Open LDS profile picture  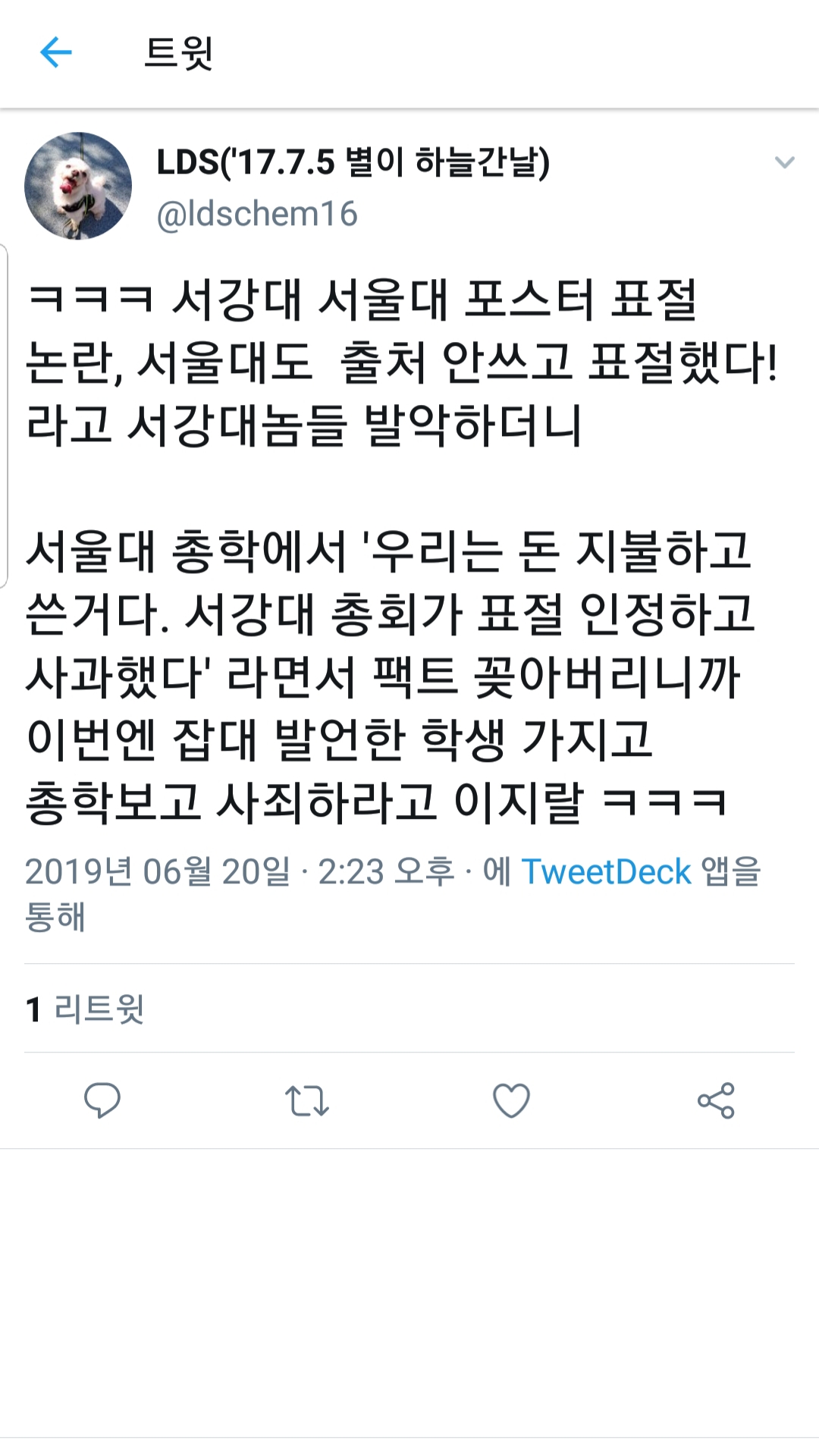point(77,186)
